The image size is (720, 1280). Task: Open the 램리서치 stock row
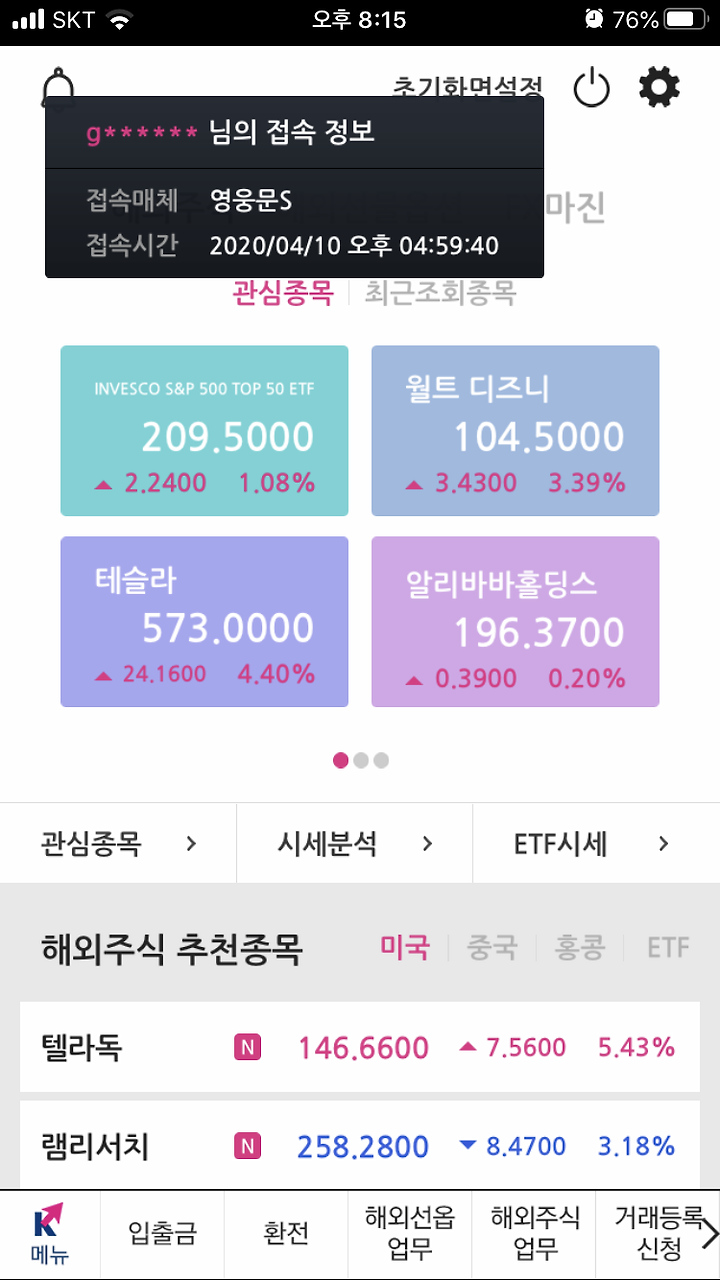[x=360, y=1145]
